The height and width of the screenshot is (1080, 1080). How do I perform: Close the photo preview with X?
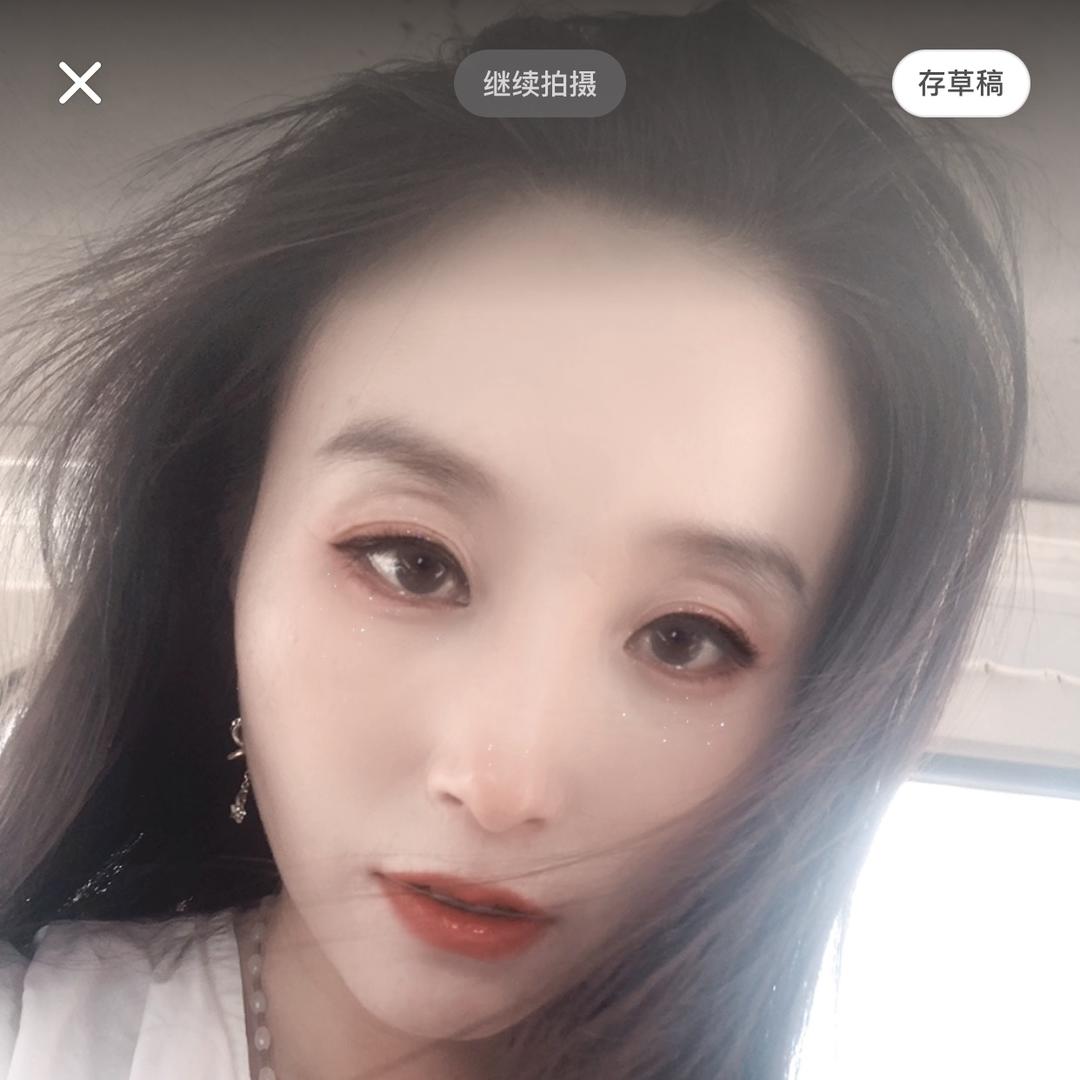(80, 83)
